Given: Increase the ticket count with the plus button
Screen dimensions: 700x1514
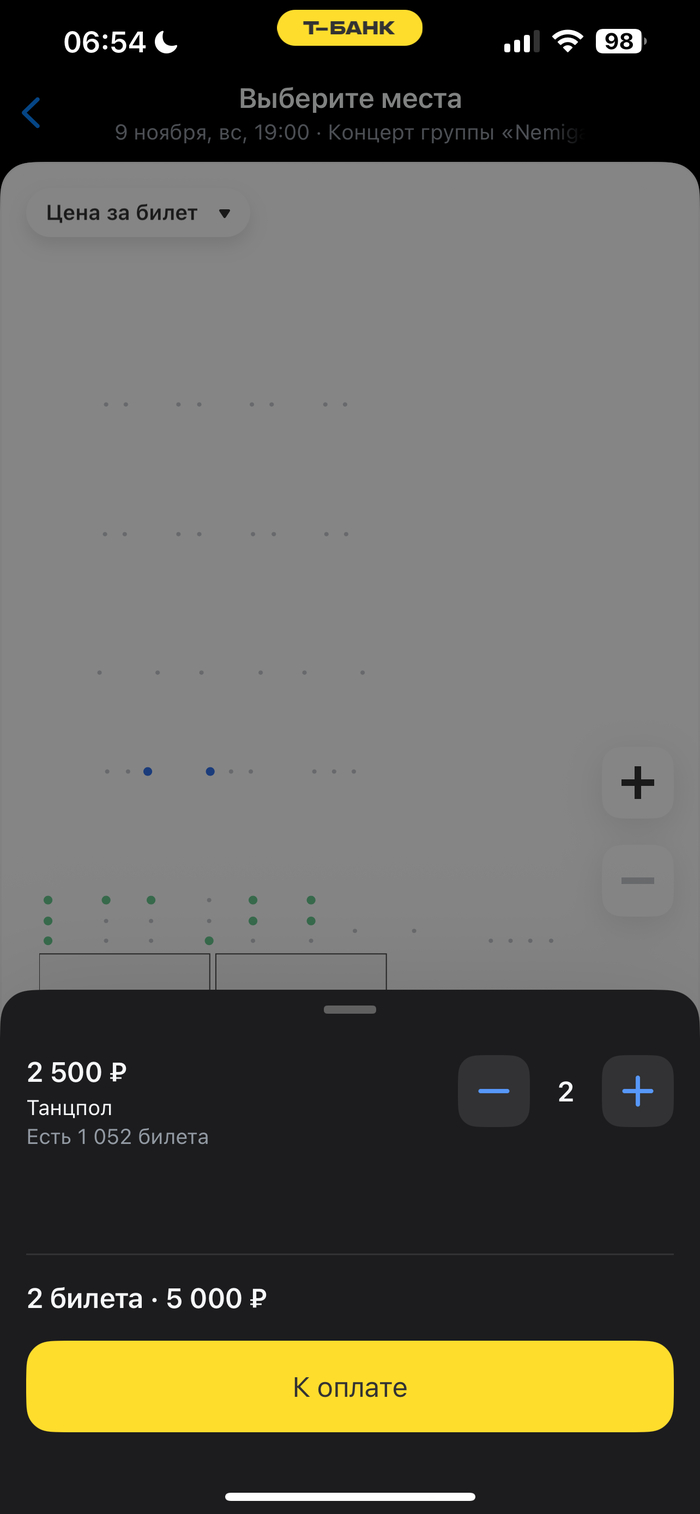Looking at the screenshot, I should click(x=637, y=1091).
